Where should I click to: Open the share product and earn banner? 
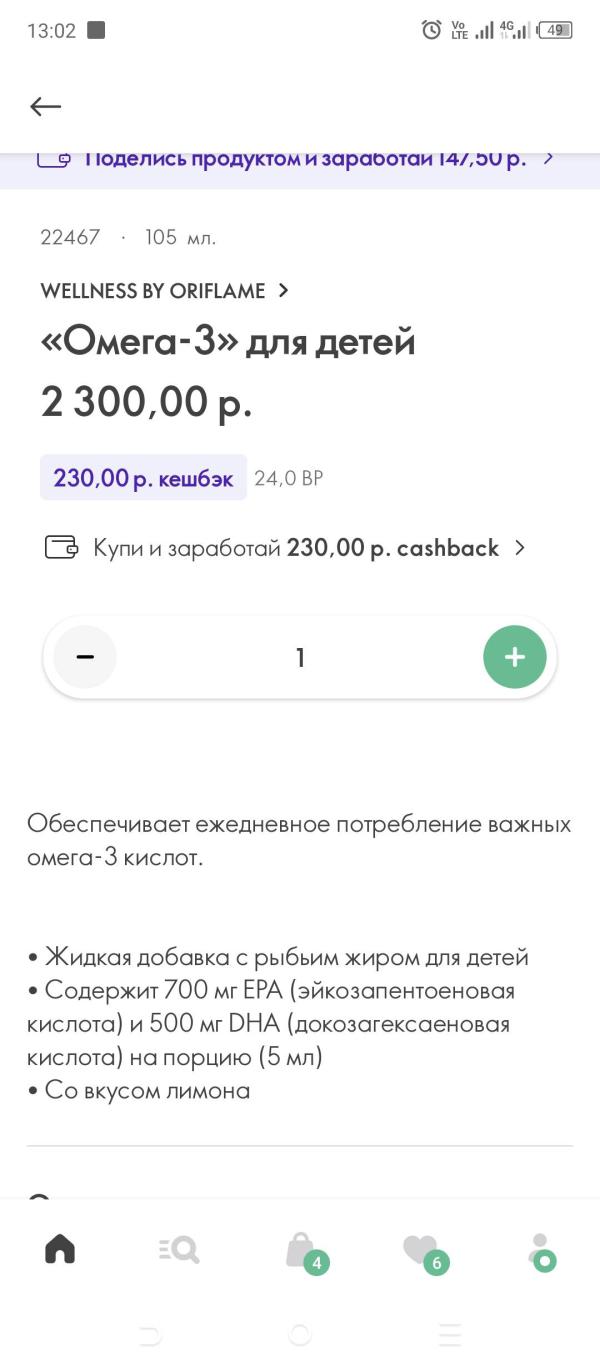(x=300, y=160)
